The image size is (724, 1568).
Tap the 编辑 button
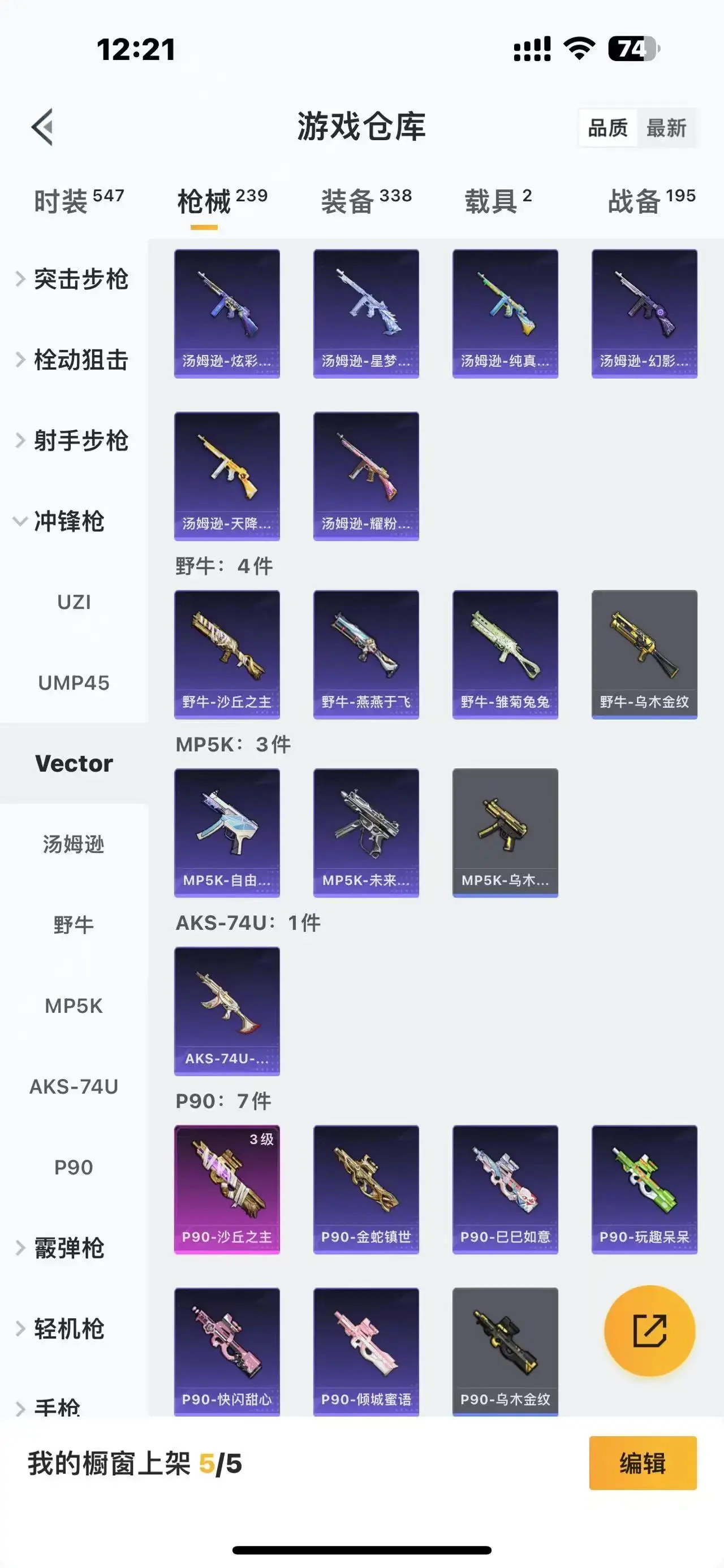tap(643, 1463)
